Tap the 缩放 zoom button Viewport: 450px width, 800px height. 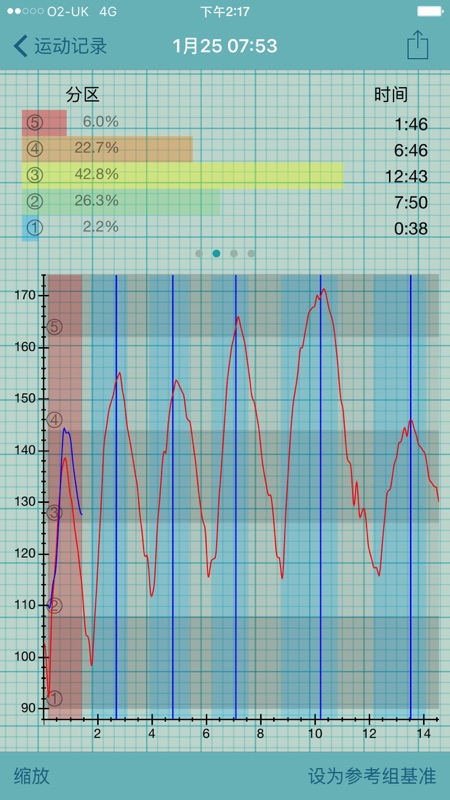(32, 776)
